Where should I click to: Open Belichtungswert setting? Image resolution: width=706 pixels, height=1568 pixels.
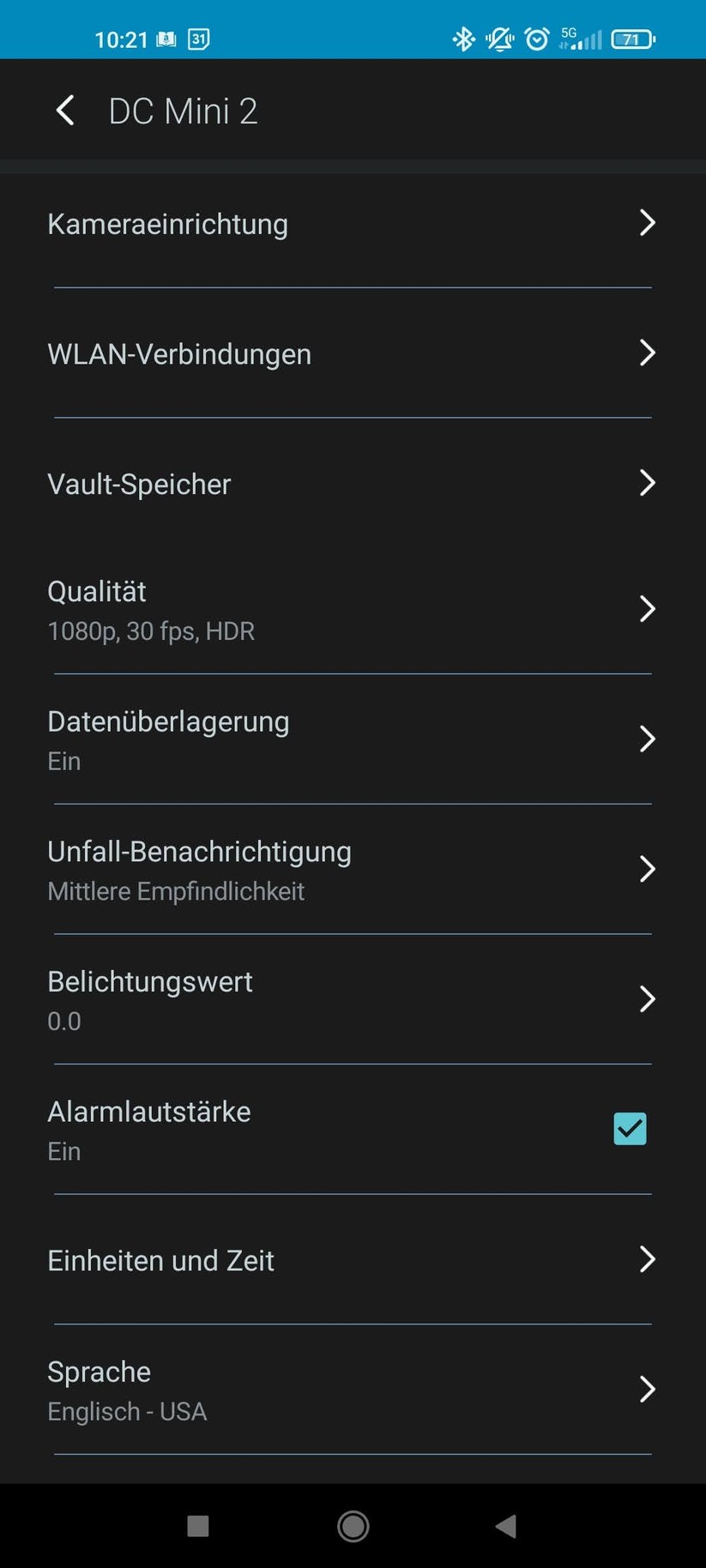[x=352, y=999]
